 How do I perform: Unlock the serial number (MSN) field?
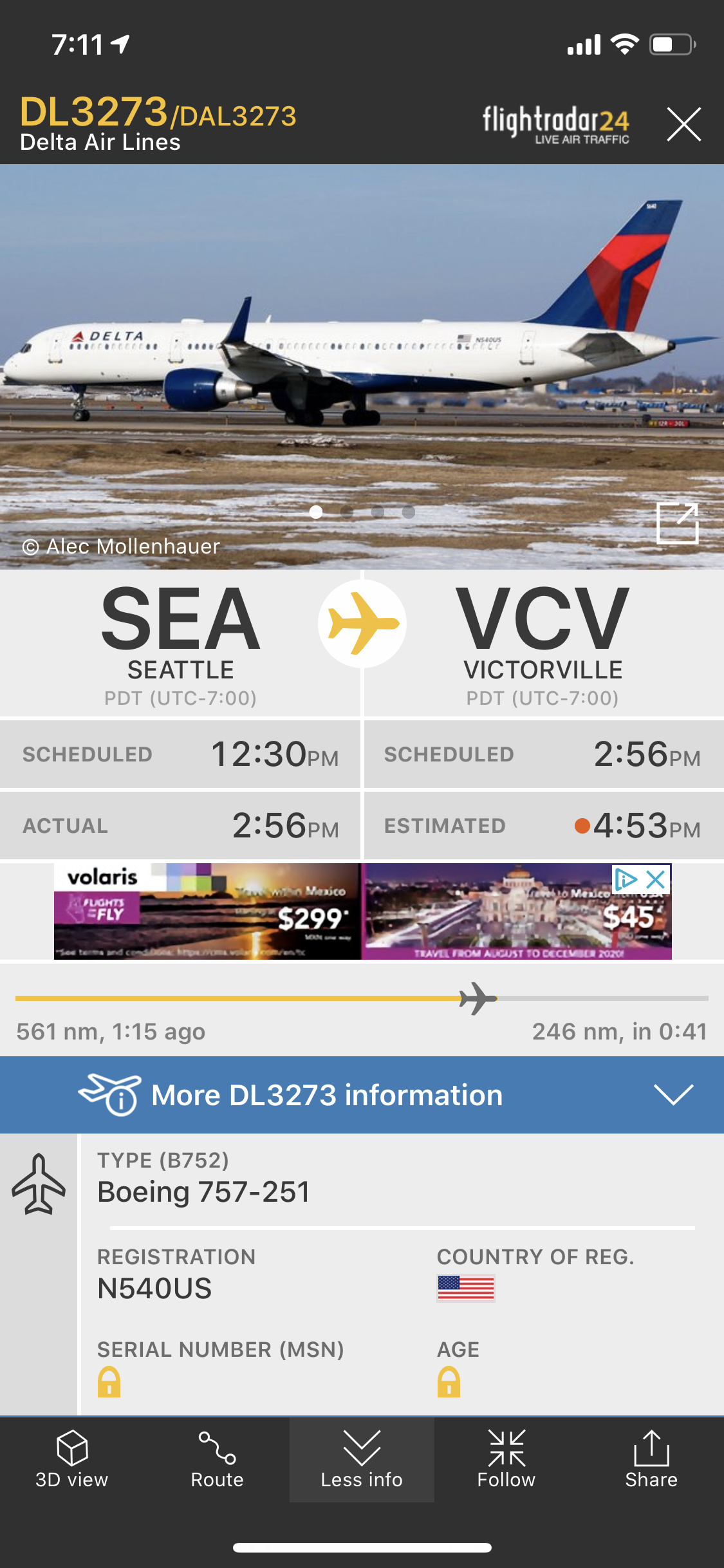tap(109, 1381)
